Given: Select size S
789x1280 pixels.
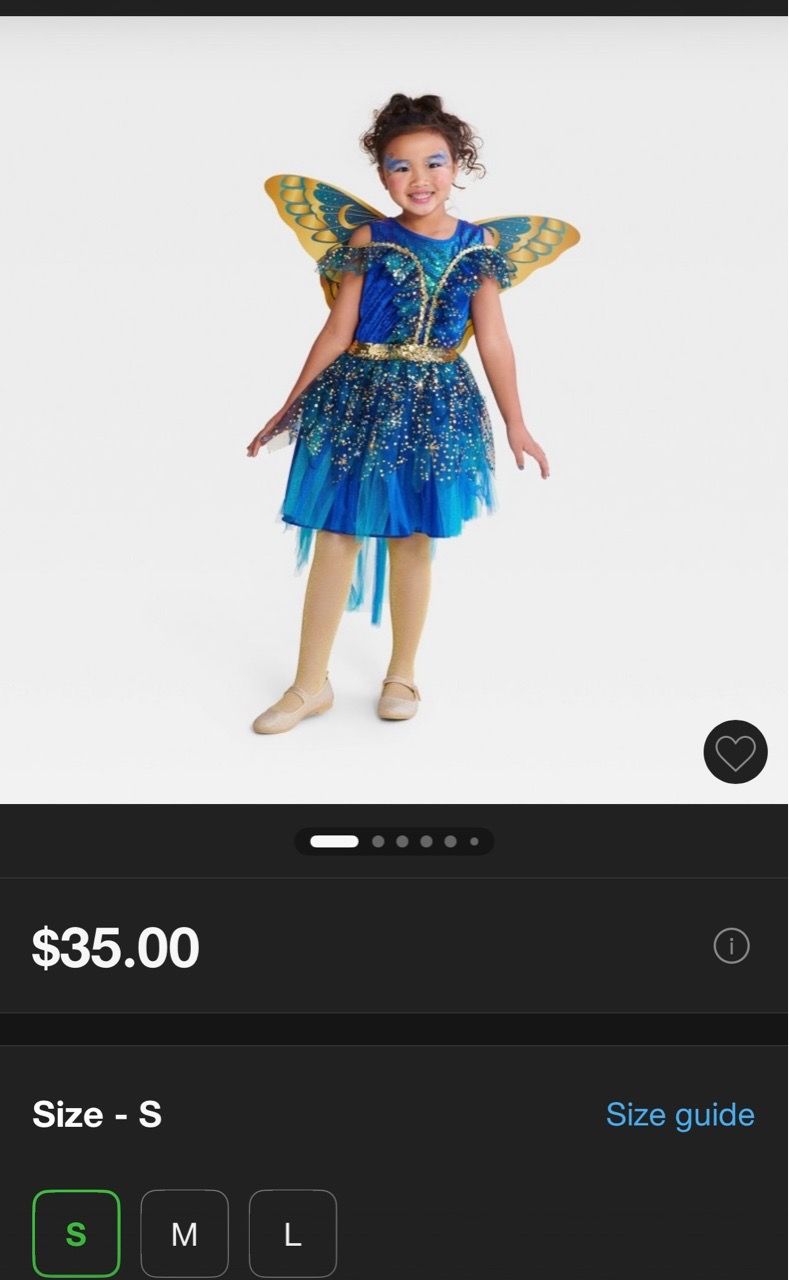Looking at the screenshot, I should [76, 1234].
